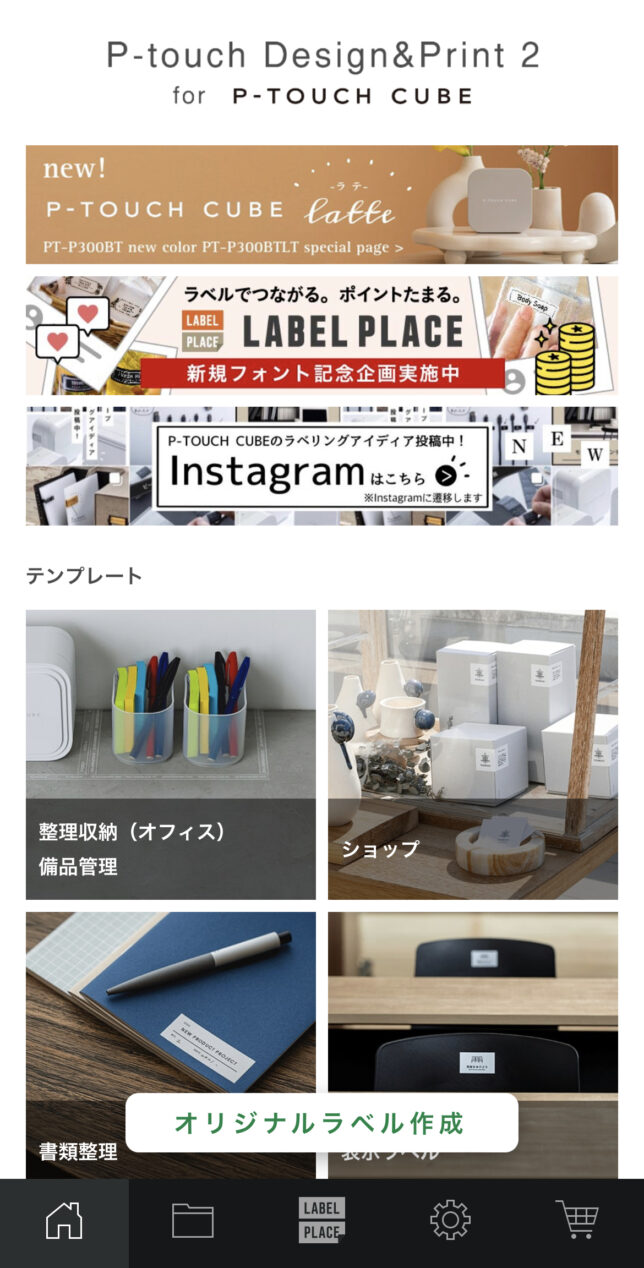Open the P-TOUCH CUBE latte banner

click(x=321, y=204)
